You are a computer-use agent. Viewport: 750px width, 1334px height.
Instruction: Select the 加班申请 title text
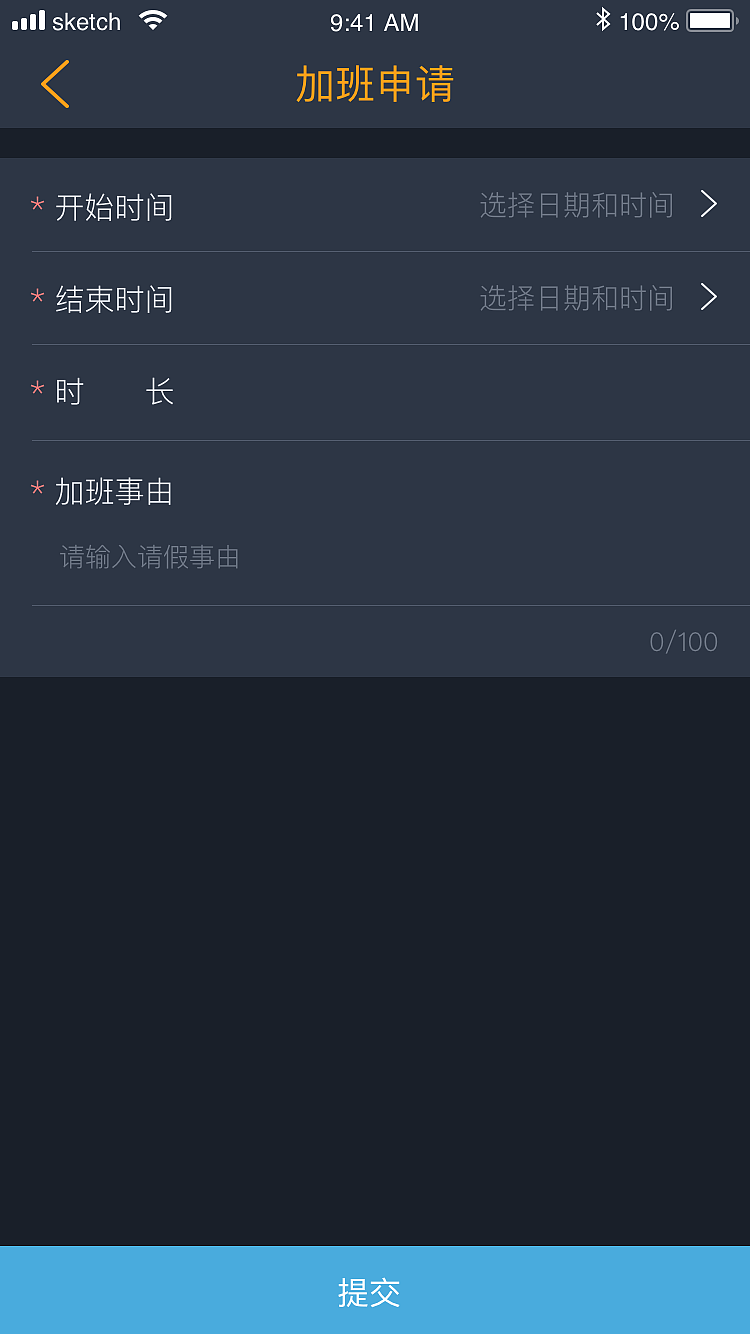pyautogui.click(x=374, y=85)
